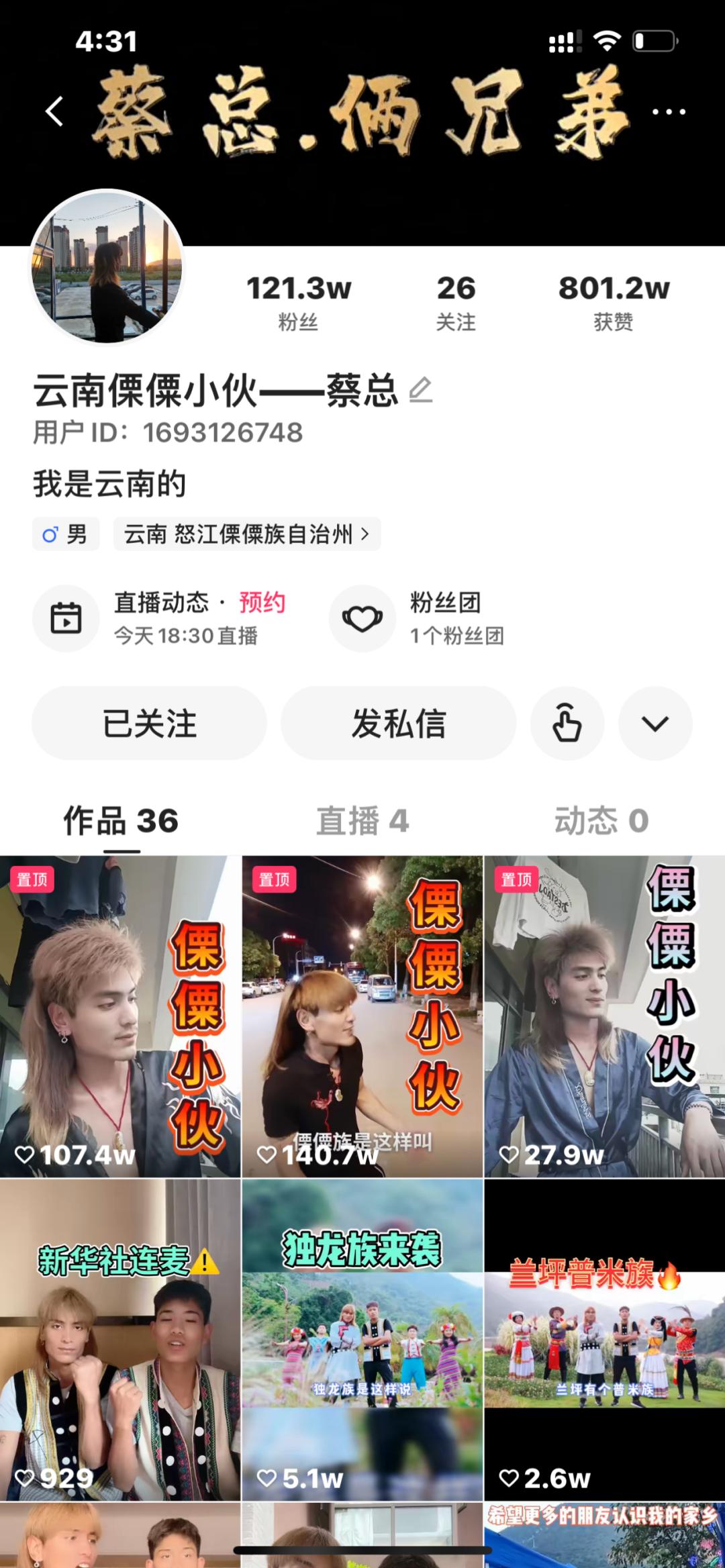Screen dimensions: 725x1568
Task: Play the 新华社连麦 video
Action: pos(120,1340)
